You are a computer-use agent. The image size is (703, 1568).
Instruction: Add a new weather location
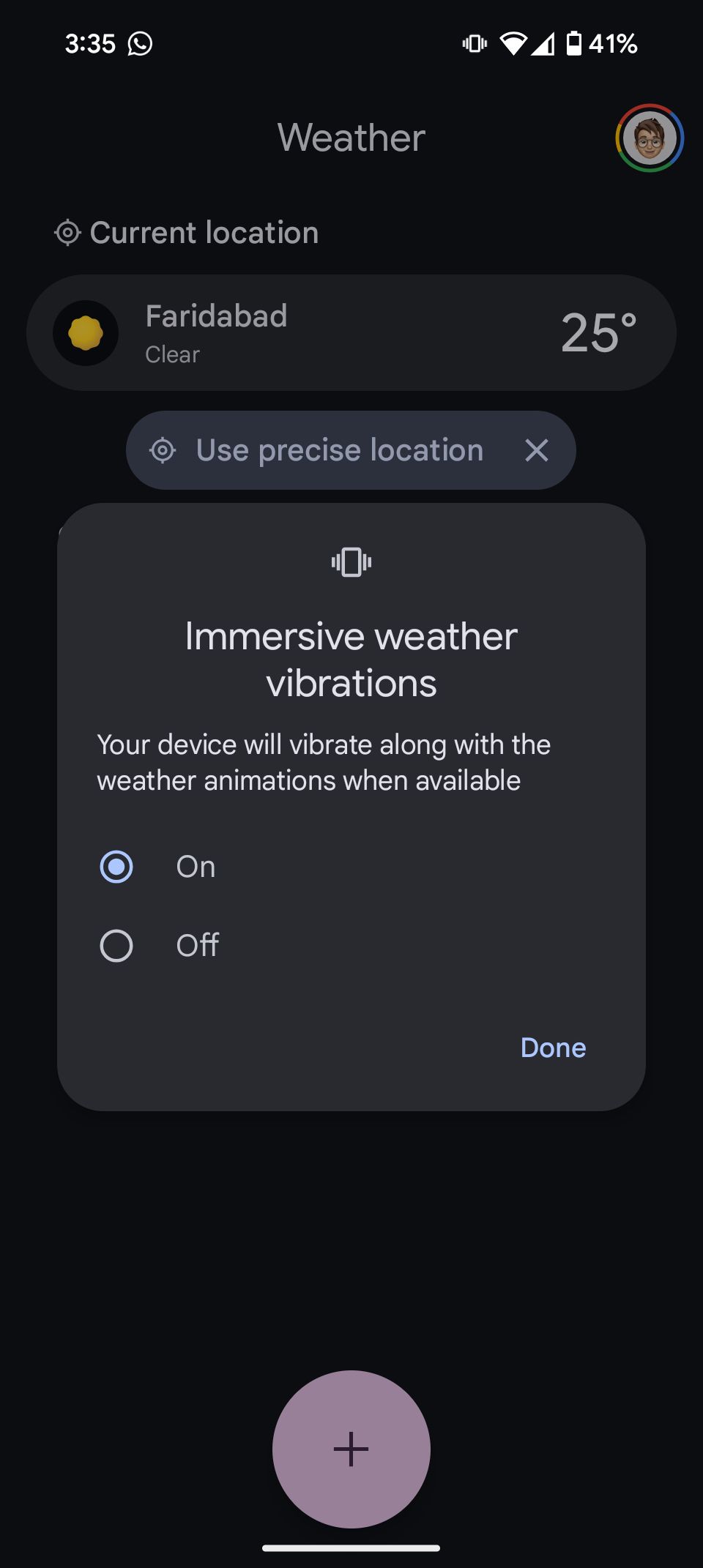(351, 1447)
